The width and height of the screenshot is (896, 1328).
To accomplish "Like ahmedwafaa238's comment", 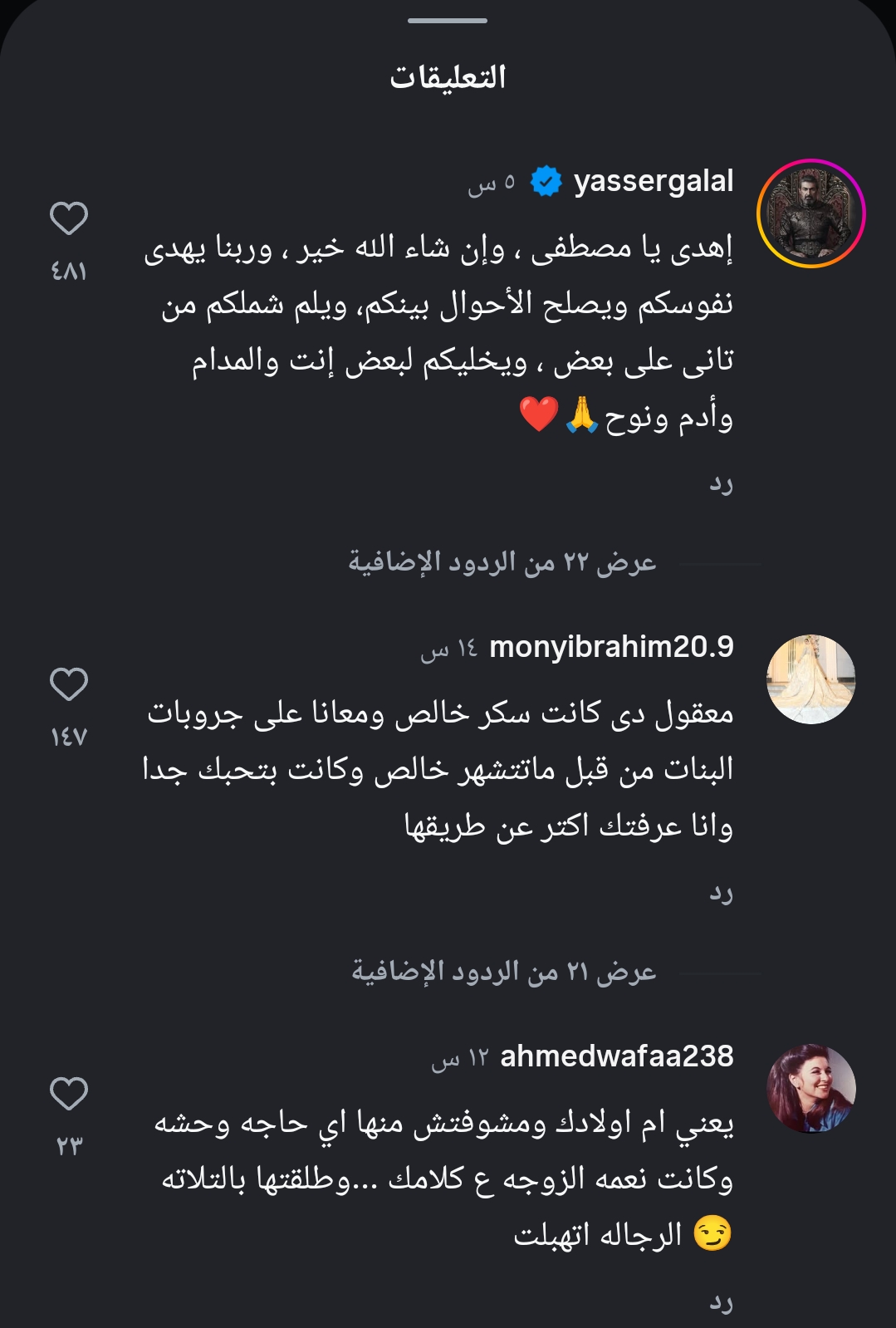I will pos(69,1094).
